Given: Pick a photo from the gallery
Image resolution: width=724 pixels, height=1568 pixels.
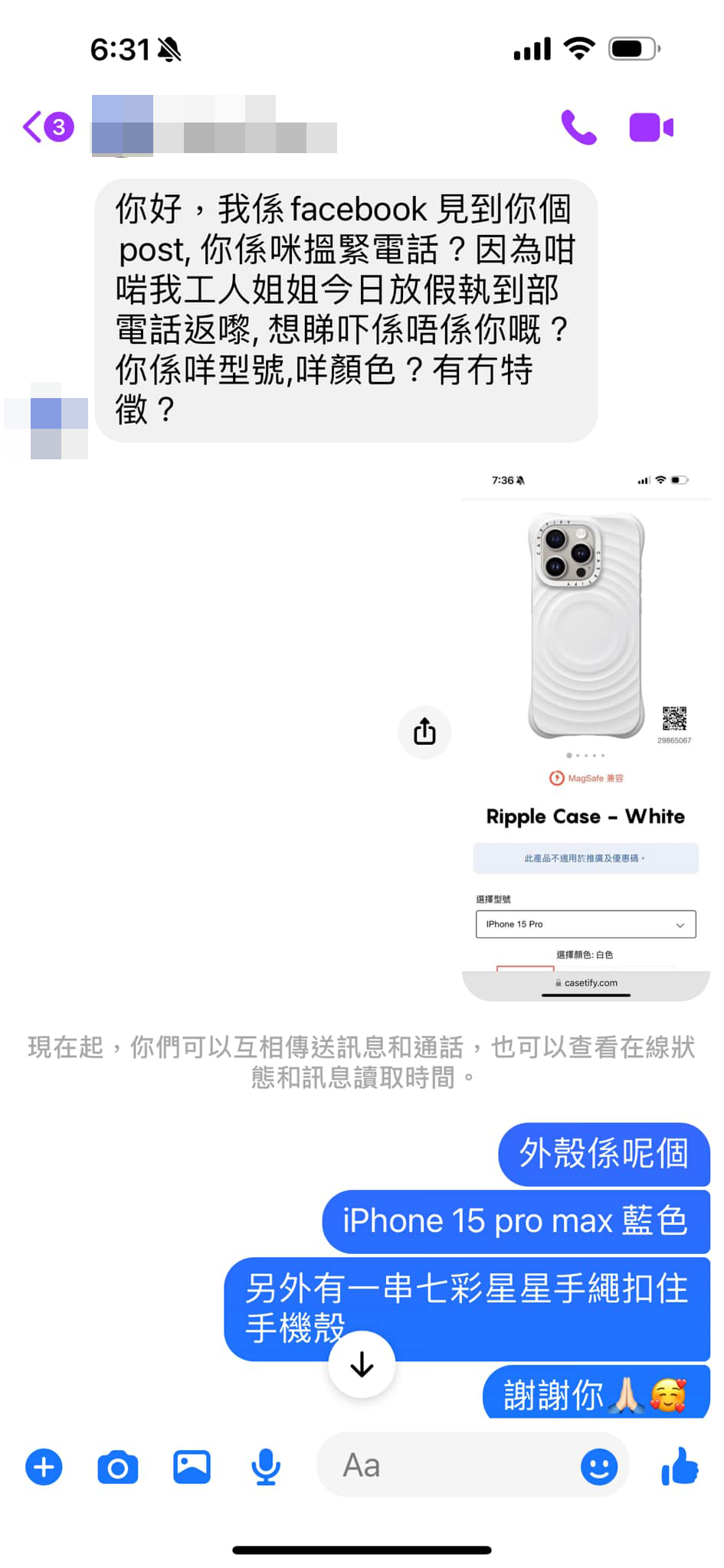Looking at the screenshot, I should (x=192, y=1467).
